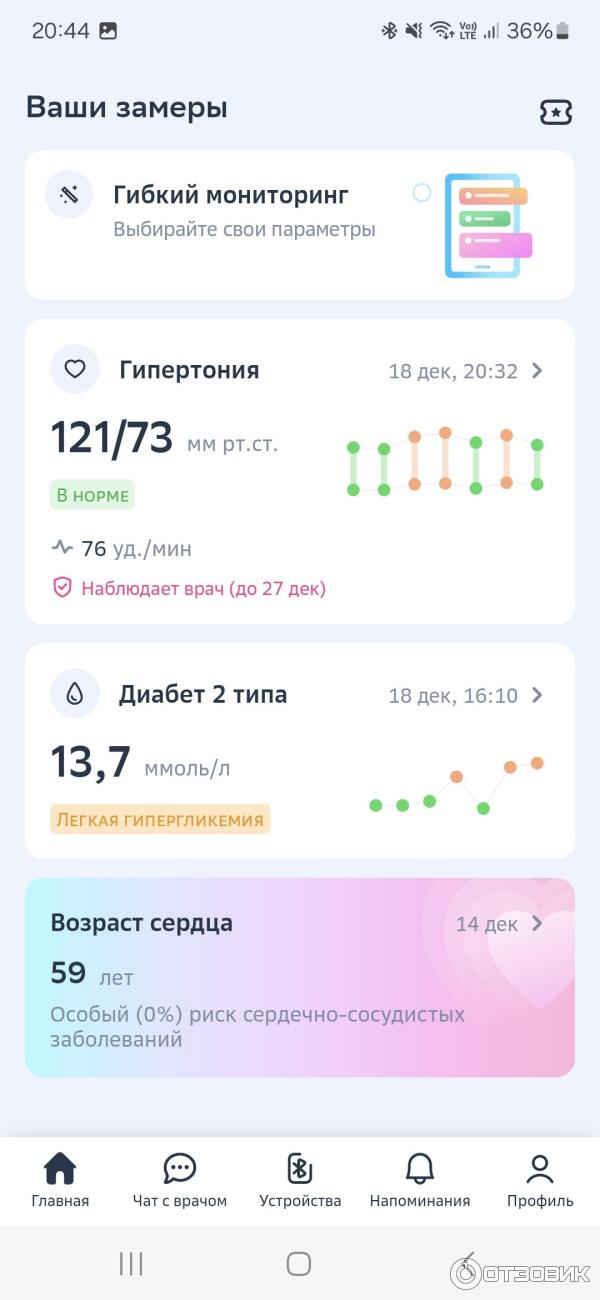600x1300 pixels.
Task: Switch to the Устройства tab
Action: pyautogui.click(x=300, y=1180)
